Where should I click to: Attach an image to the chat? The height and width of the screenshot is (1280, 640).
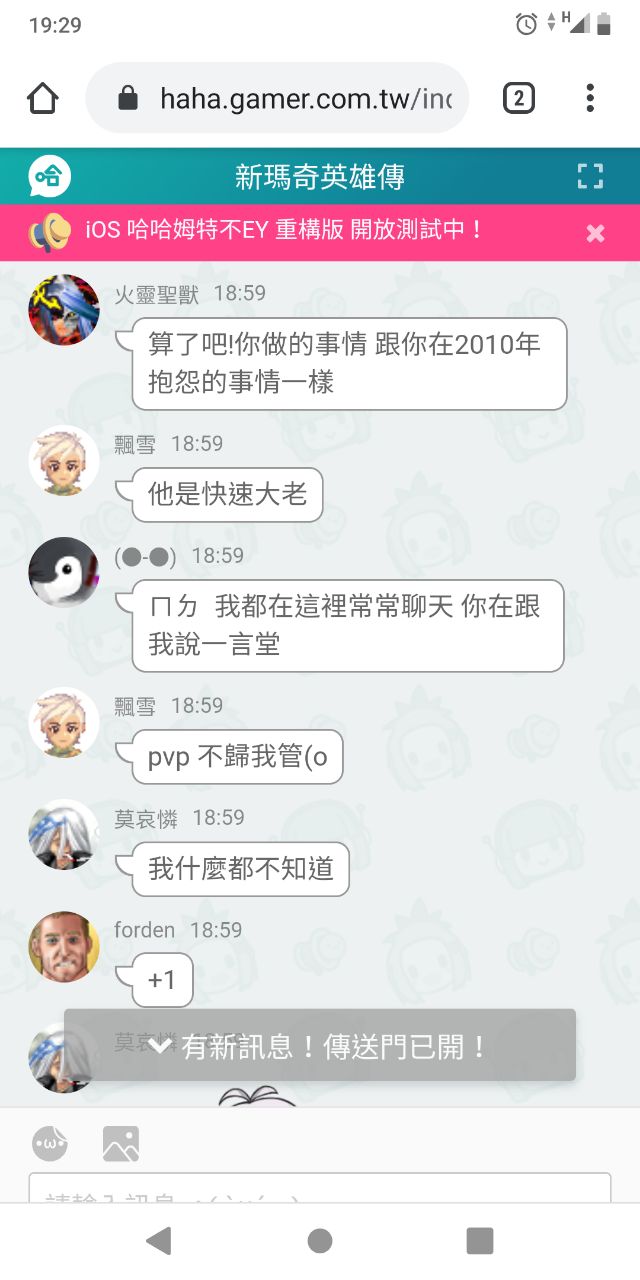tap(121, 1143)
